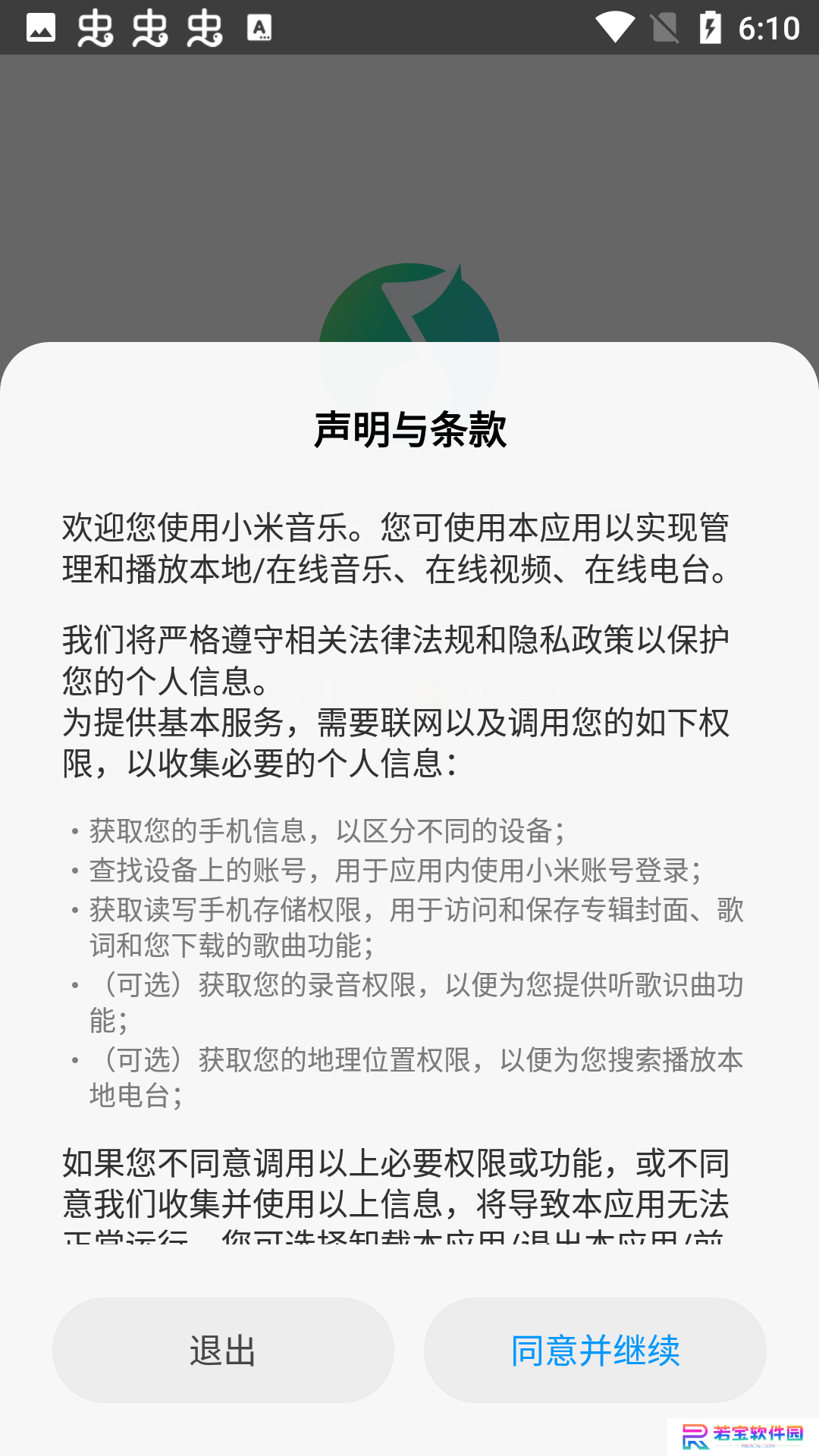This screenshot has width=819, height=1456.
Task: Tap the 退出 button to exit
Action: [x=223, y=1350]
